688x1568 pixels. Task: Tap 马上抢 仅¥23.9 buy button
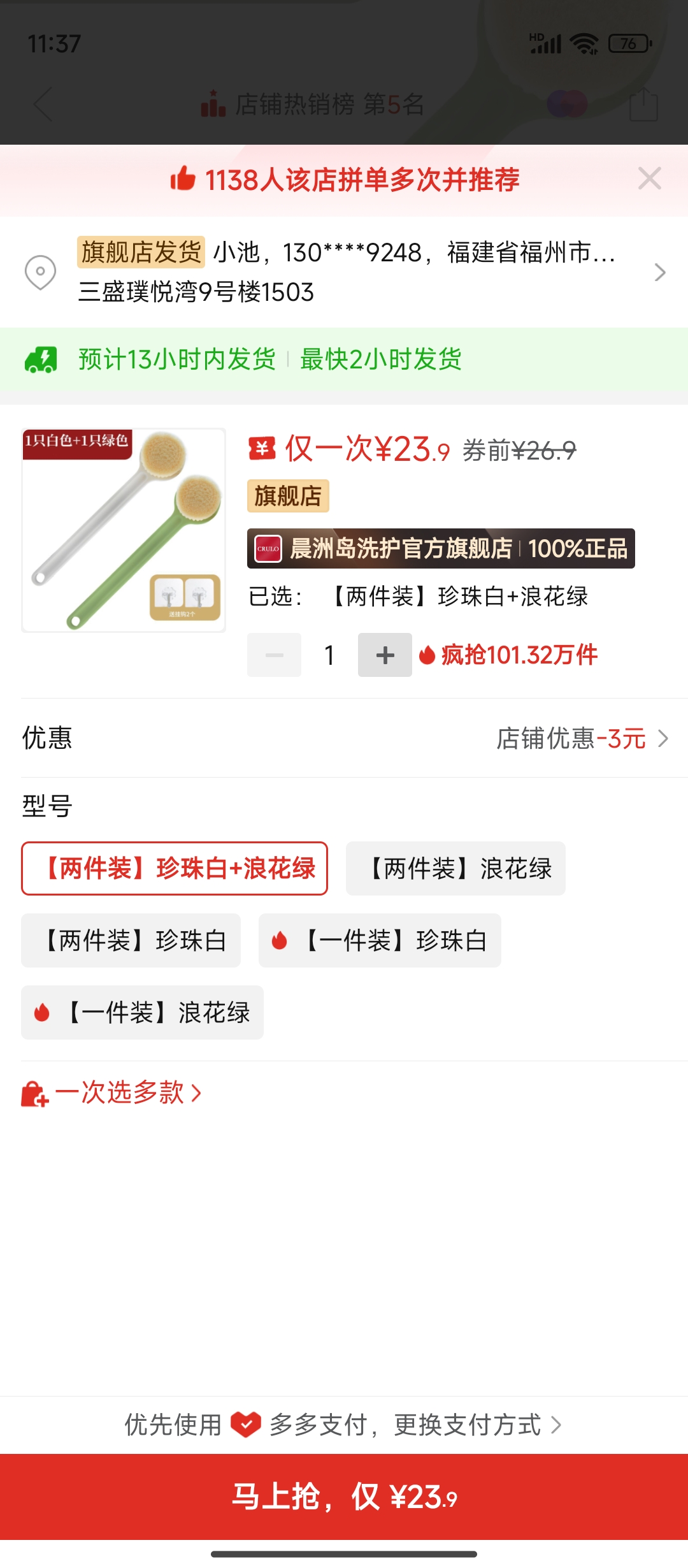344,1497
